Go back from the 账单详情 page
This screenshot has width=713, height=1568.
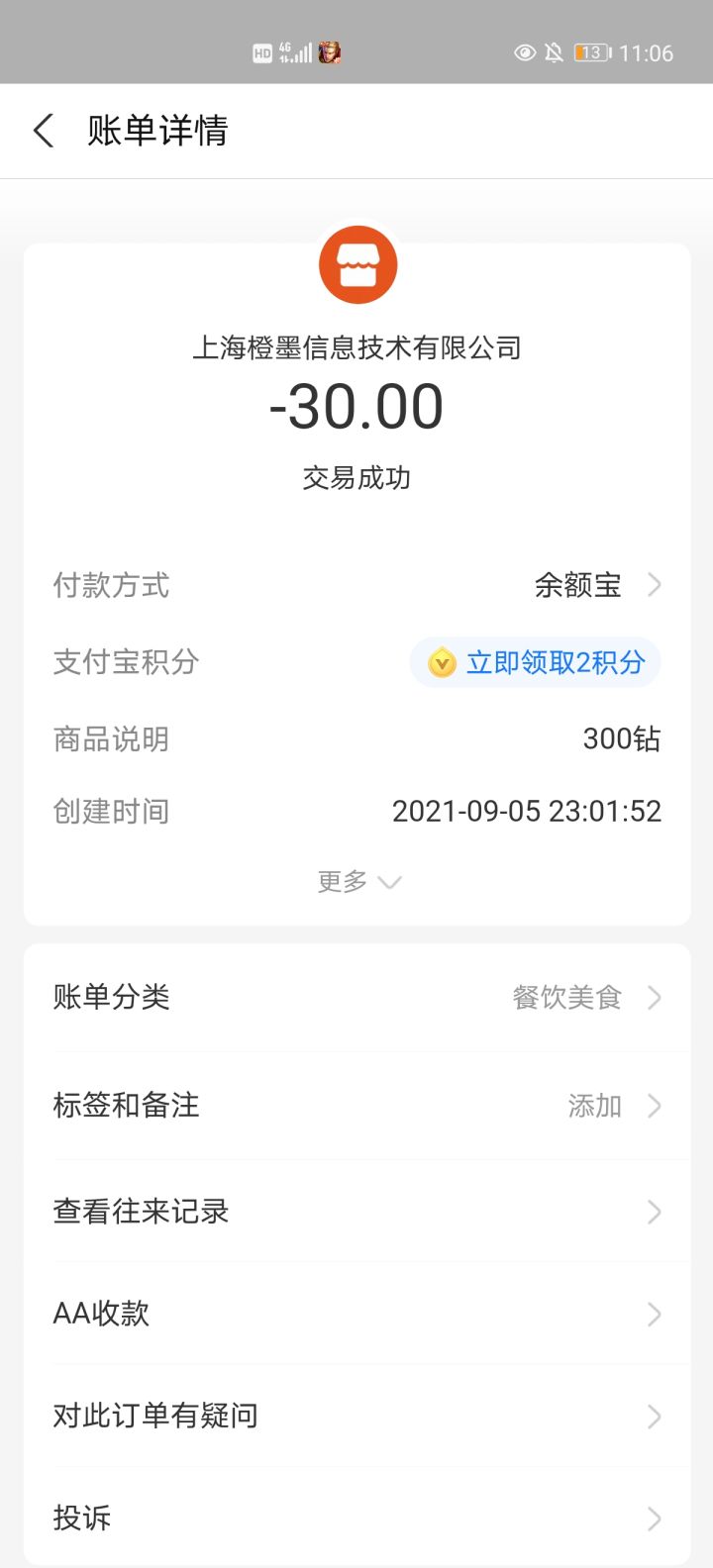[x=44, y=131]
